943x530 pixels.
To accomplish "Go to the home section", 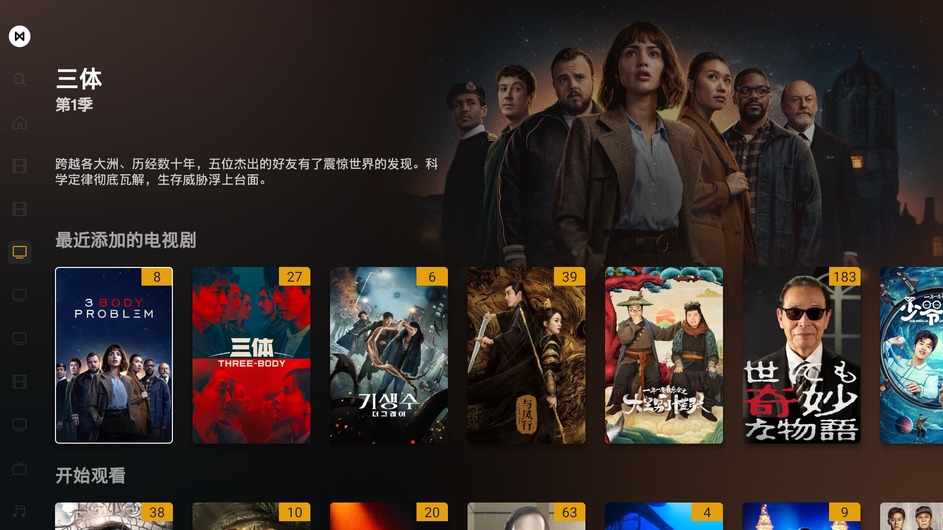I will pos(19,123).
